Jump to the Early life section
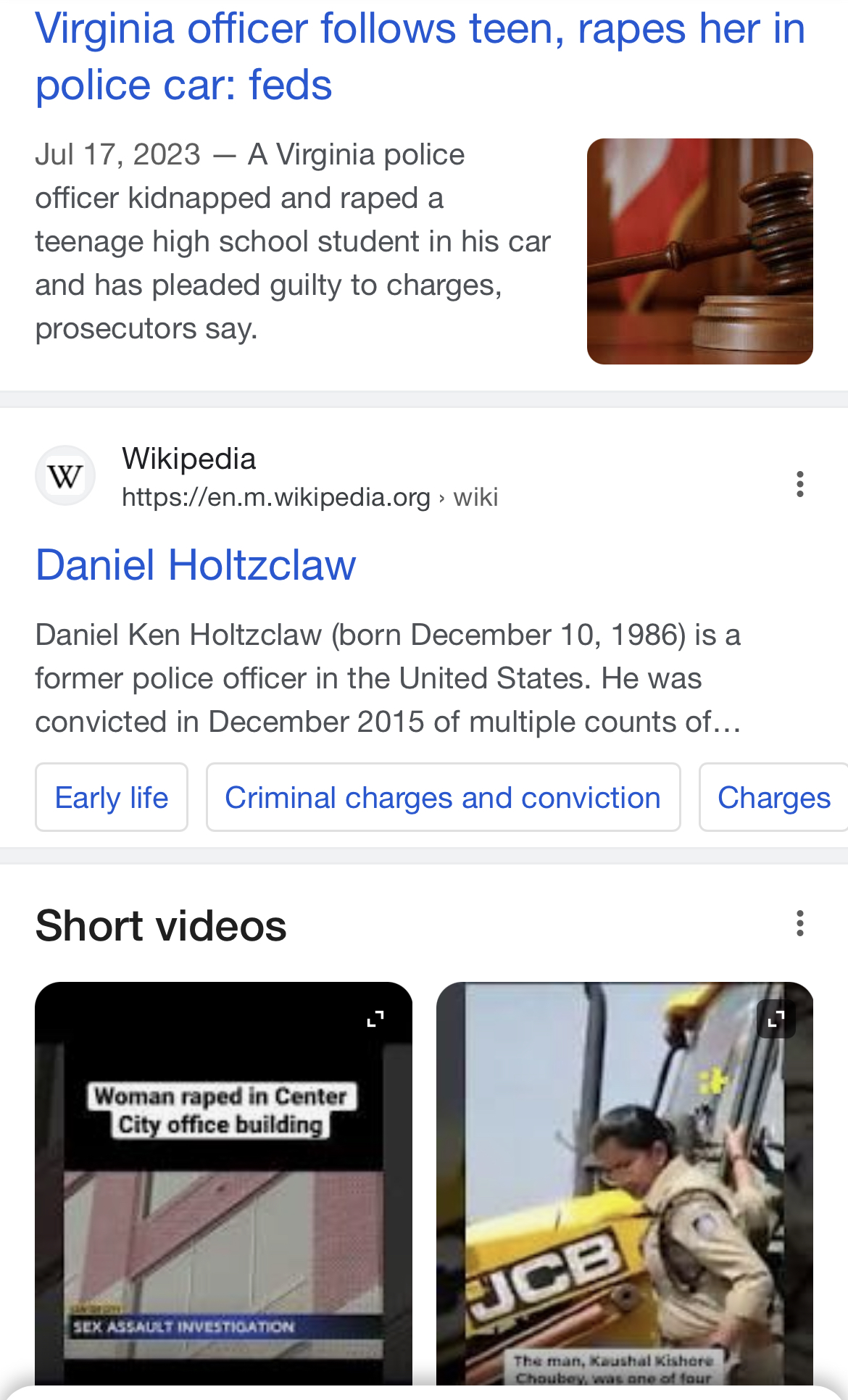 (x=112, y=797)
